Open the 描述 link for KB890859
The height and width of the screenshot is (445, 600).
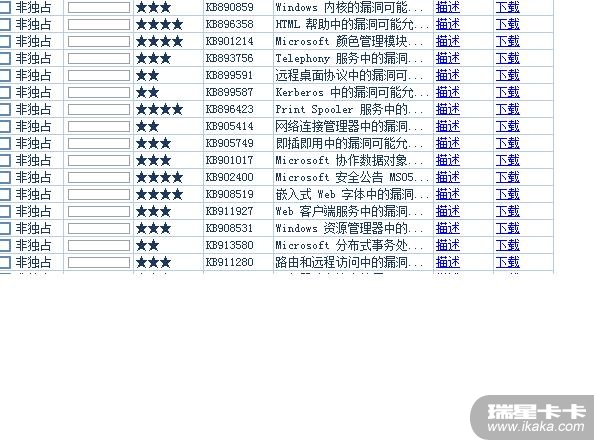447,7
